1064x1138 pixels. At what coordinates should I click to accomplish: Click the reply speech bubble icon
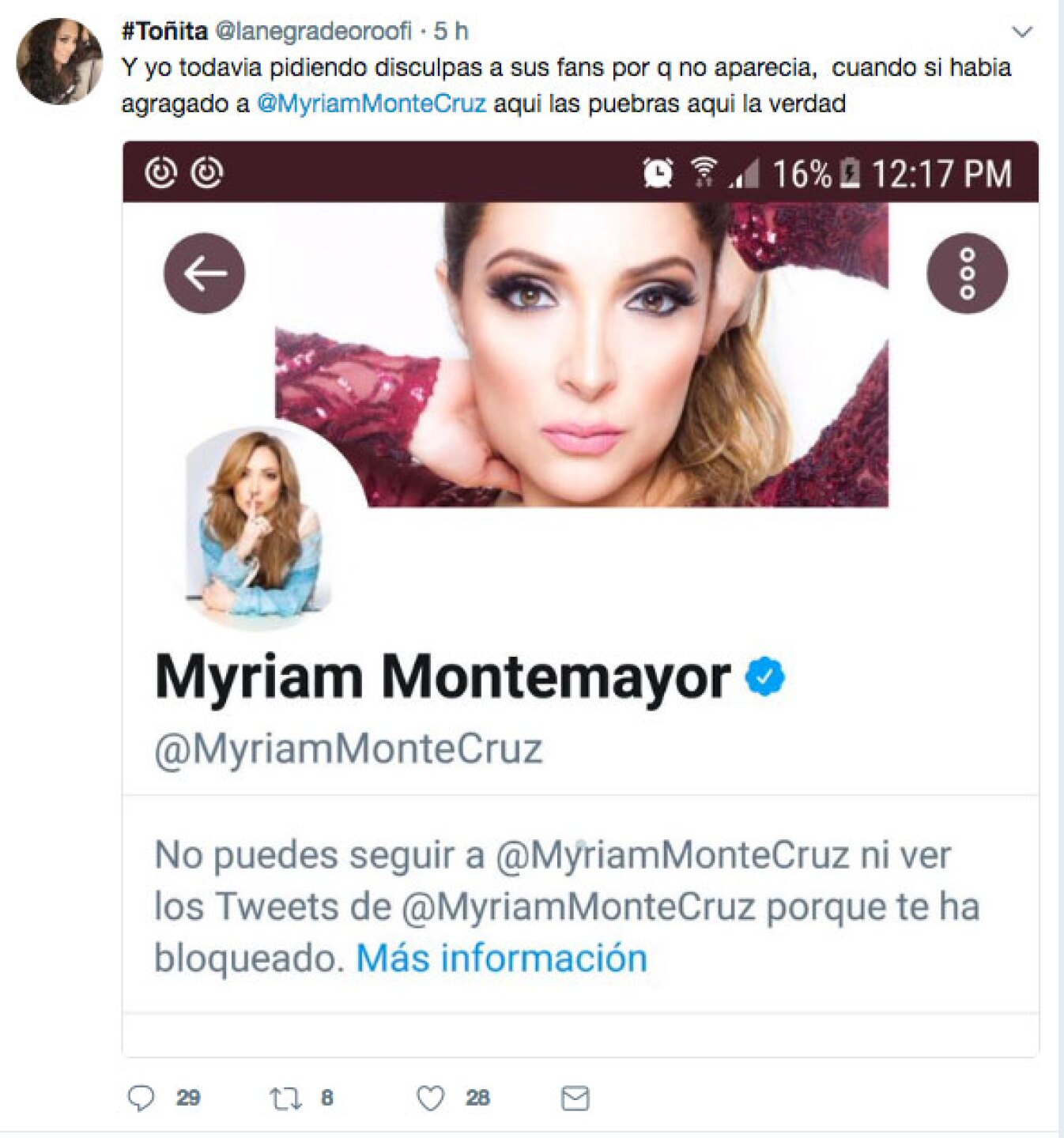click(x=145, y=1096)
